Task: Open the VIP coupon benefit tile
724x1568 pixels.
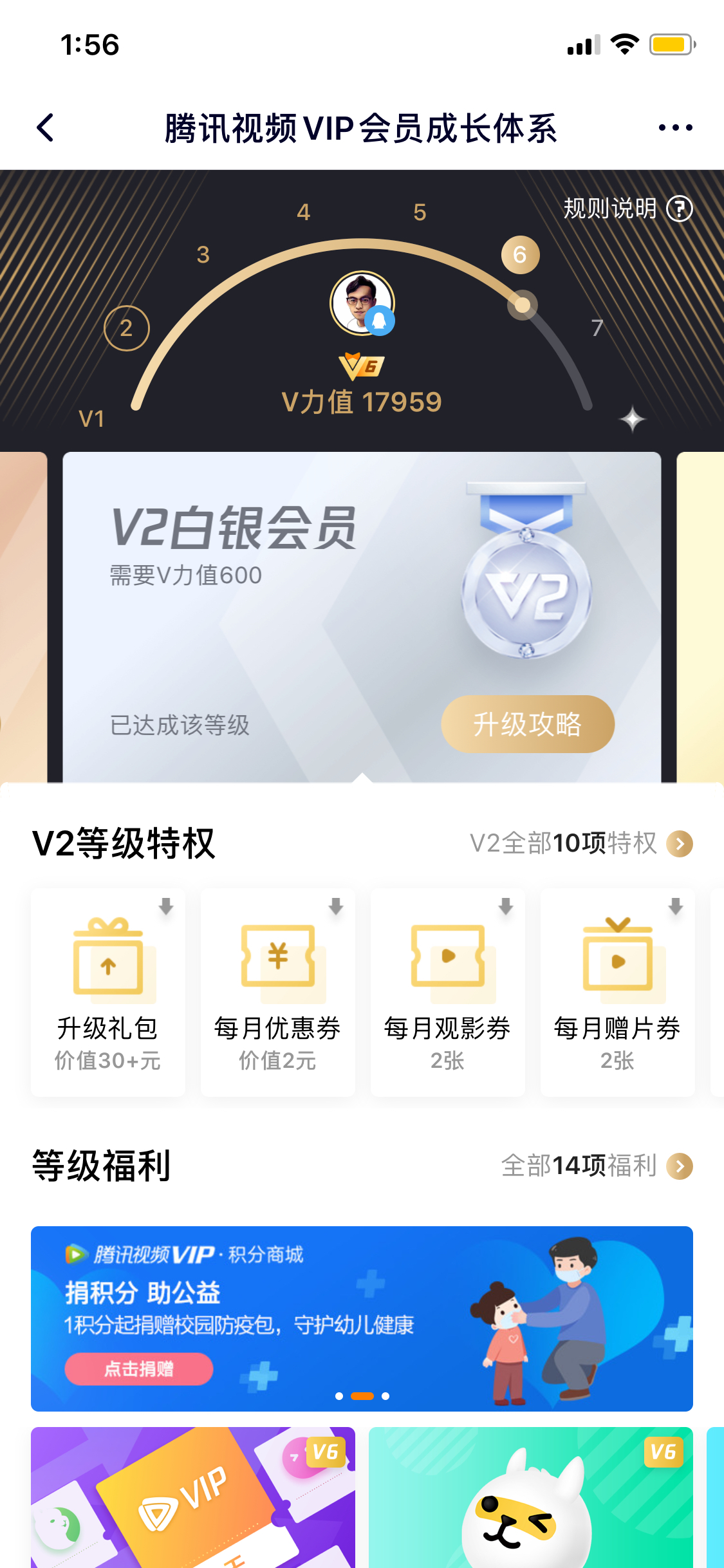Action: tap(193, 1497)
